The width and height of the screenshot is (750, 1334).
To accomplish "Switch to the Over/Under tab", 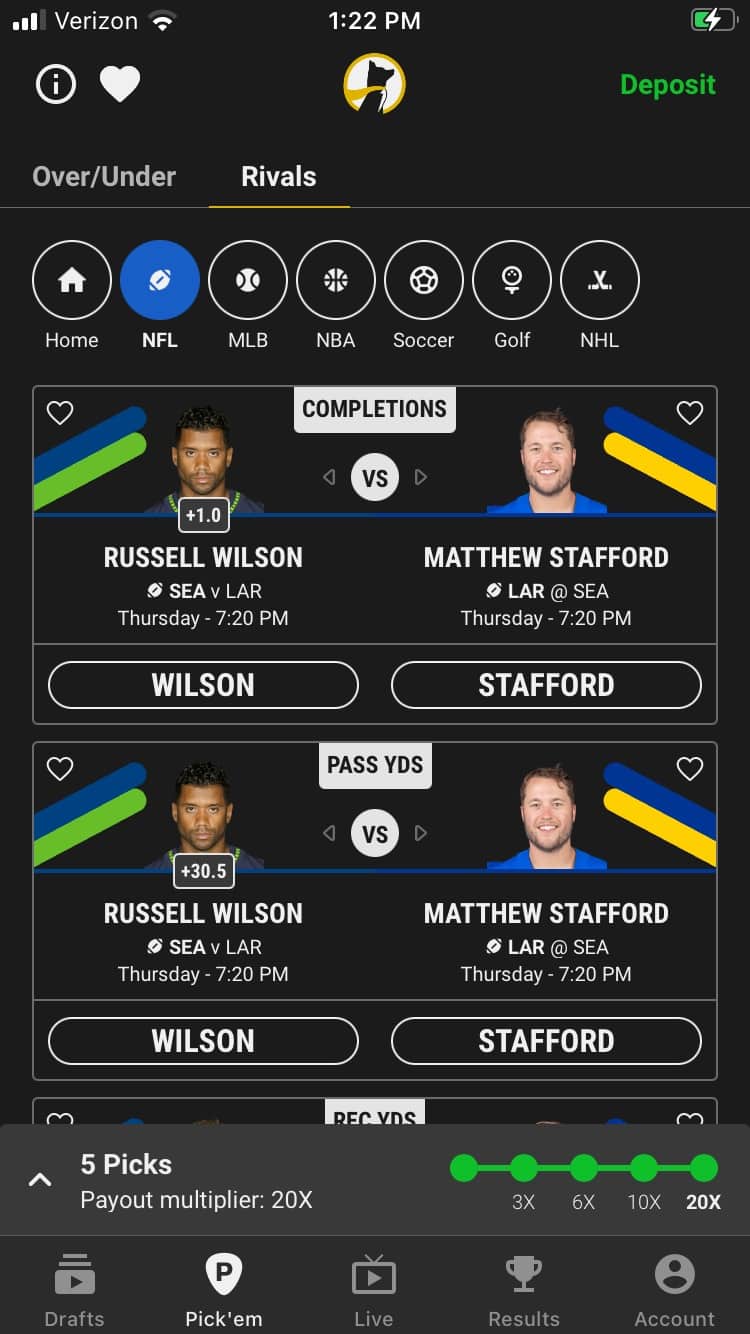I will pos(104,177).
